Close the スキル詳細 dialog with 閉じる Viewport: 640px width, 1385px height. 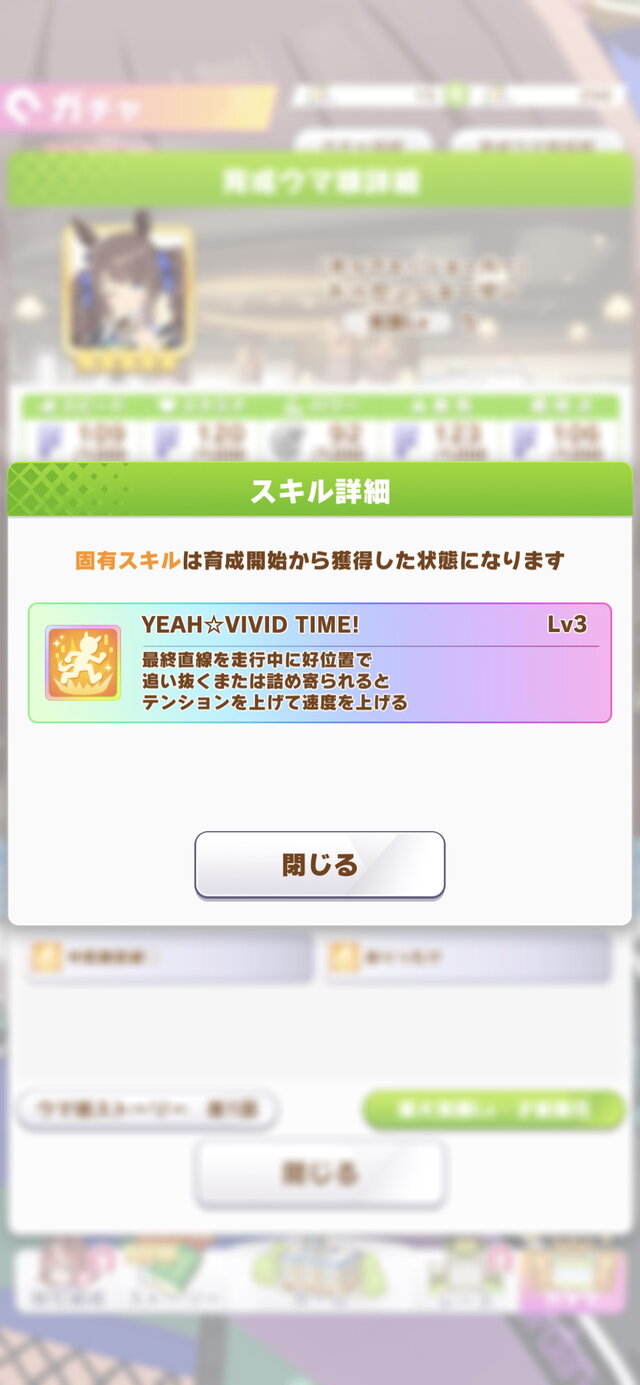coord(319,865)
